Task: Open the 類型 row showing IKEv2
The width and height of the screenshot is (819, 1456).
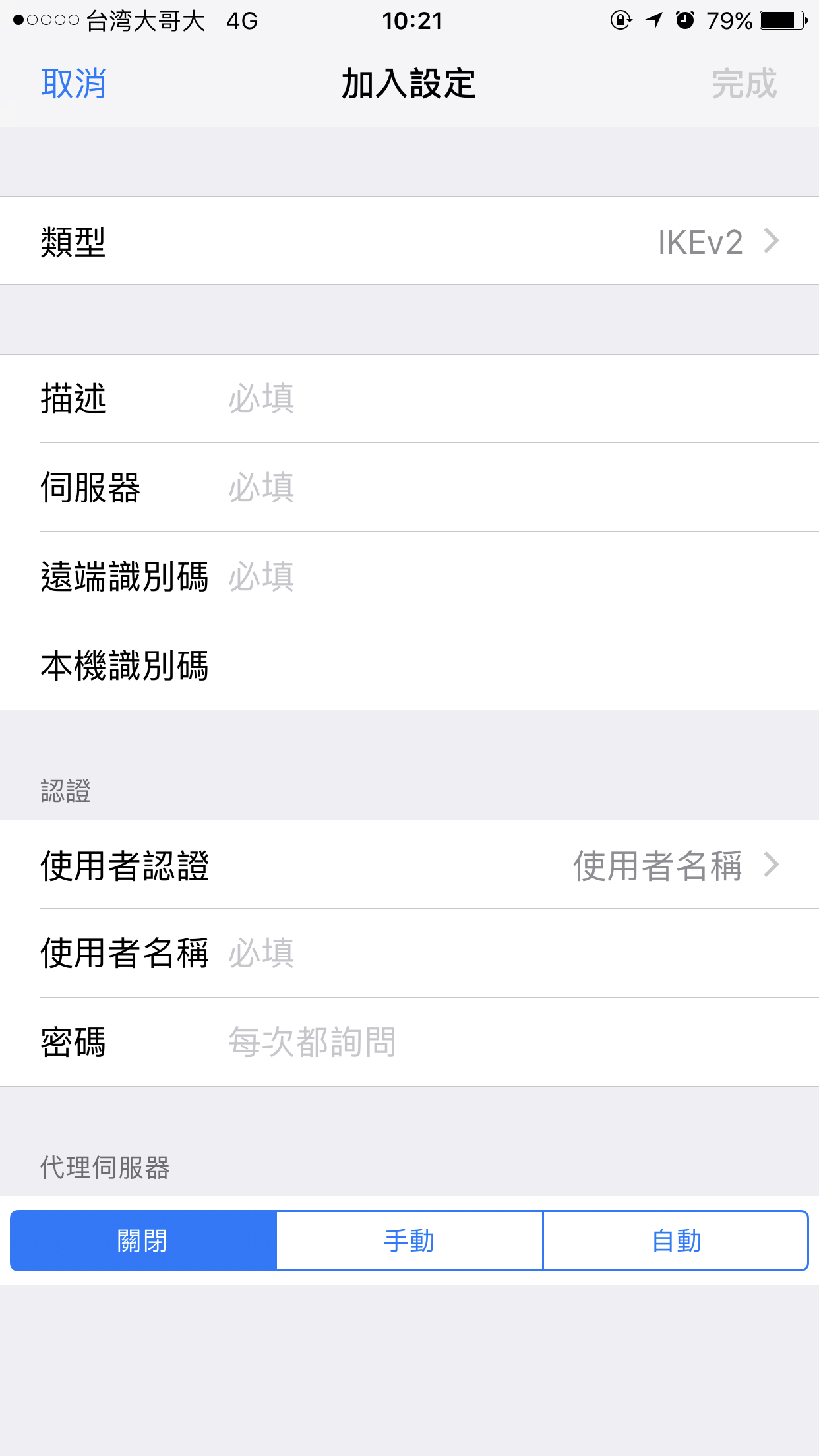Action: pyautogui.click(x=409, y=241)
